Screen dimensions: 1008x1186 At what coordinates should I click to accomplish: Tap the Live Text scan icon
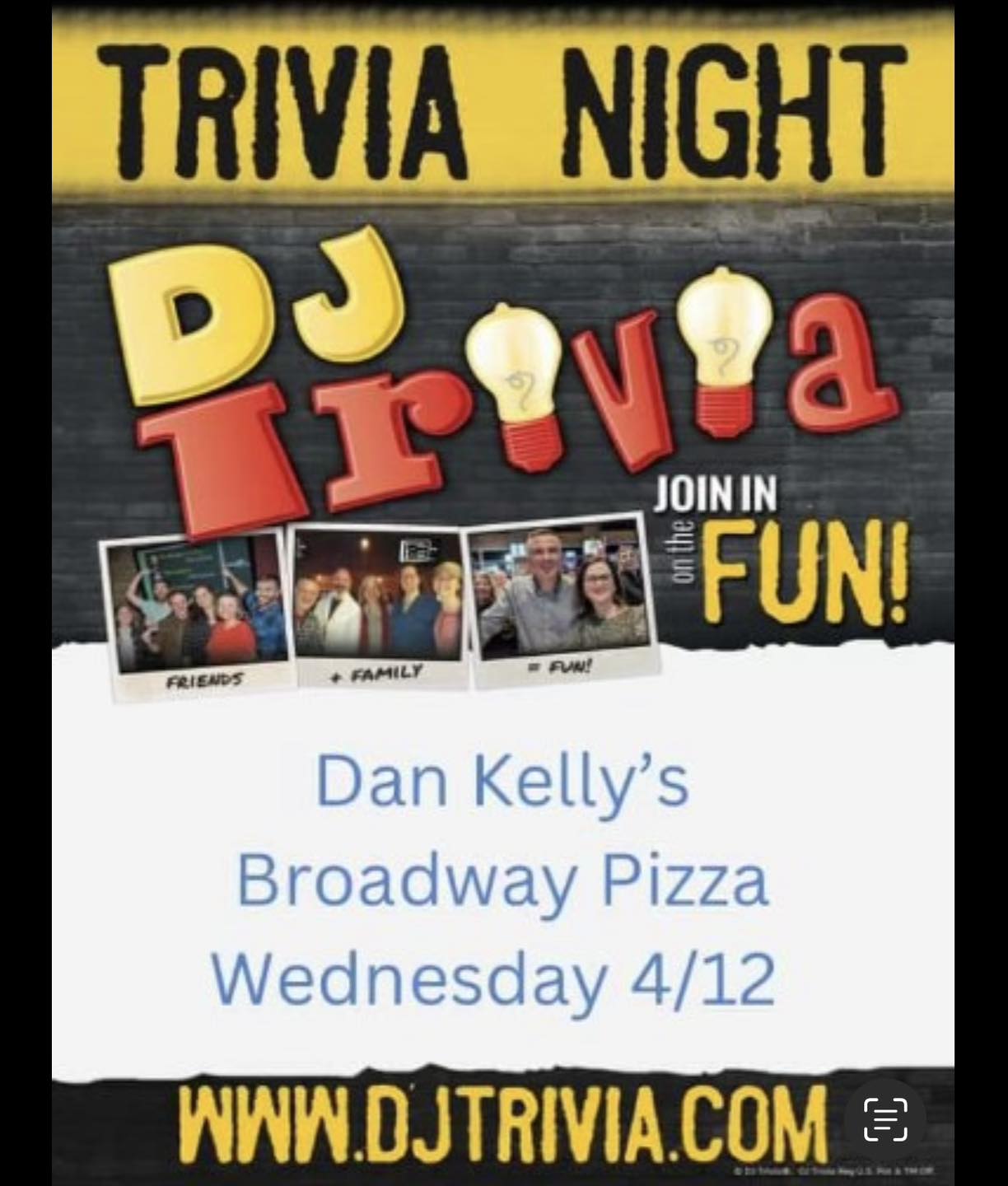885,1120
